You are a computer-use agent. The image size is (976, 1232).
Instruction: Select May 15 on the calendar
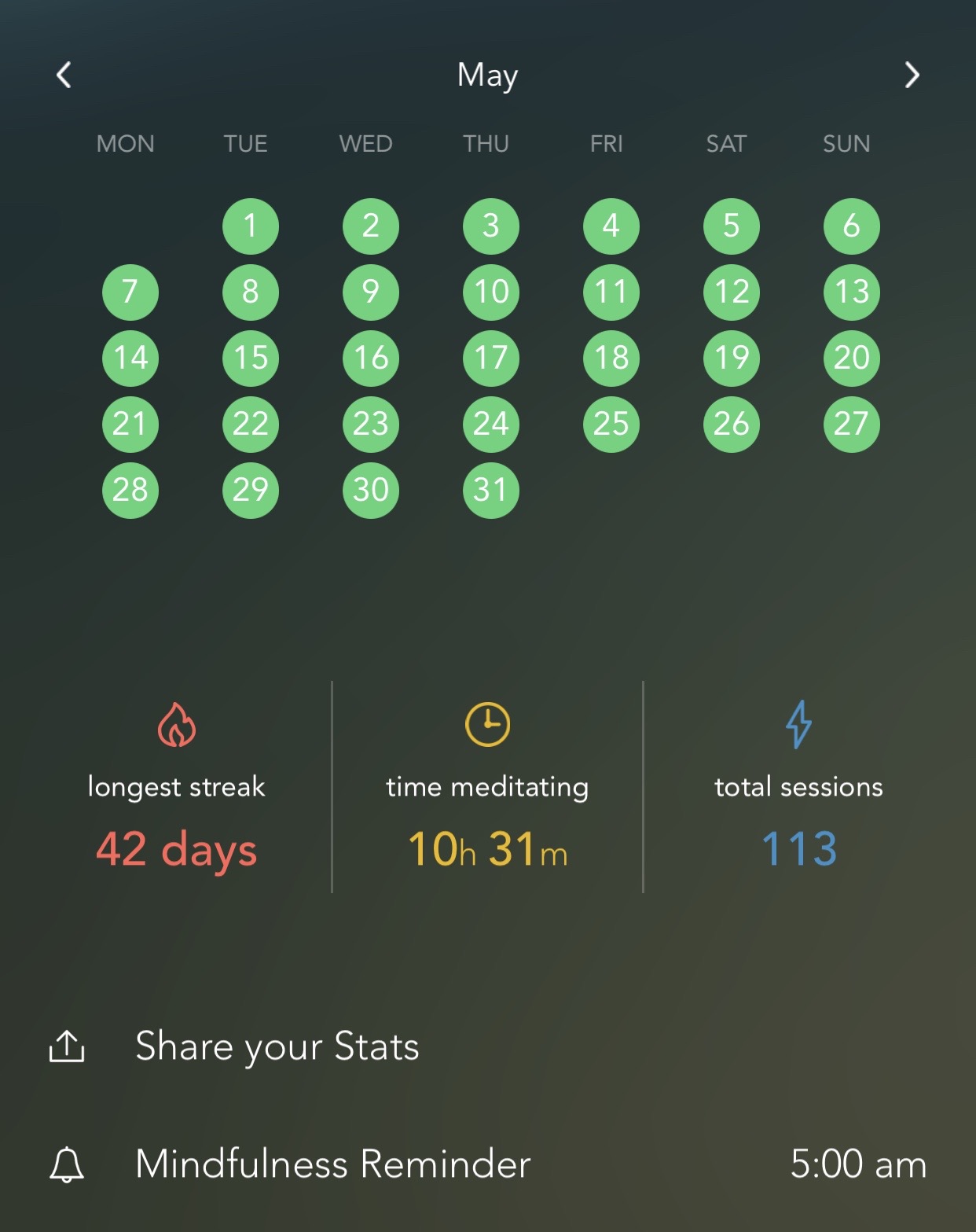coord(251,359)
